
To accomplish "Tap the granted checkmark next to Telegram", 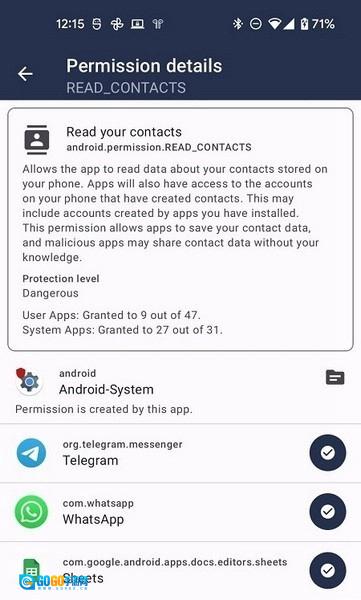I will coord(328,453).
